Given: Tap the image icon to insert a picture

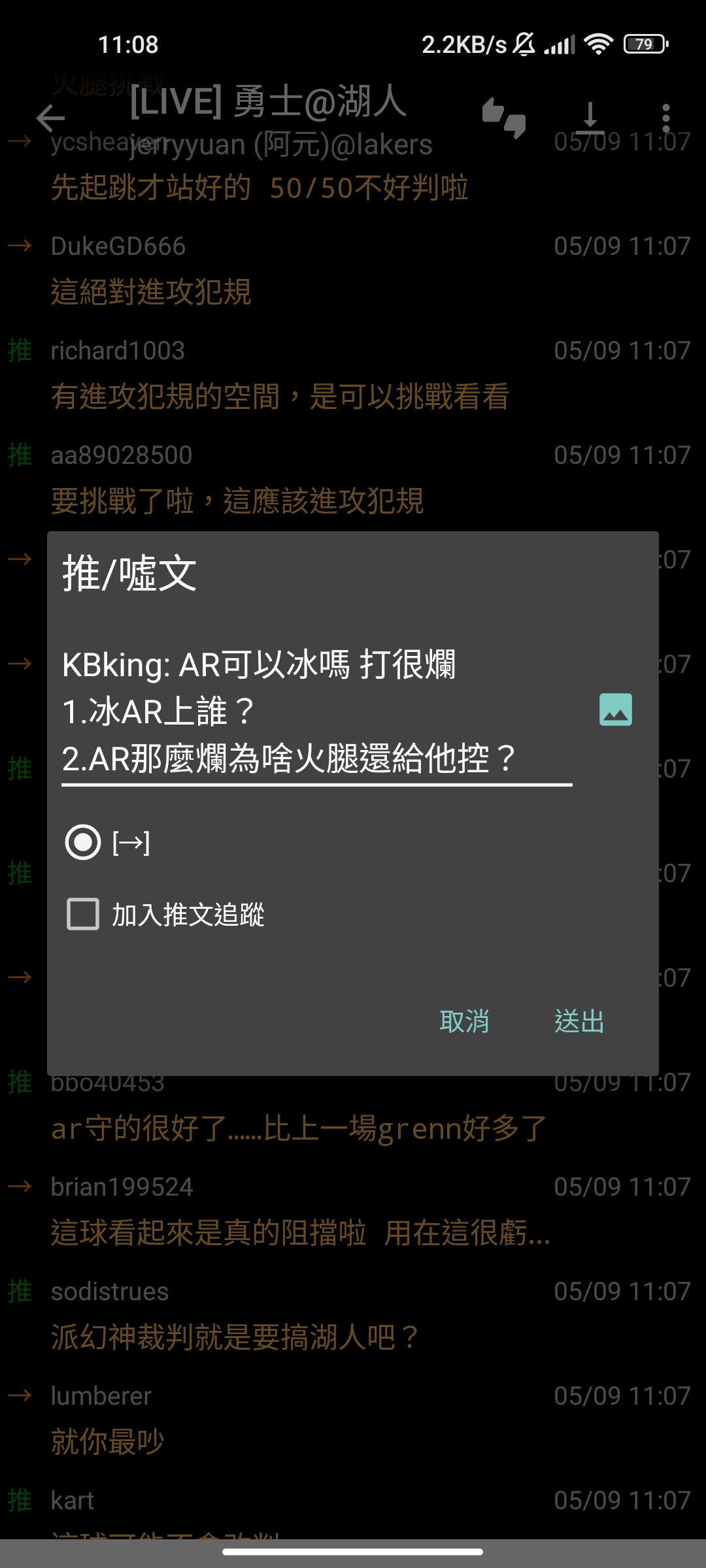Looking at the screenshot, I should coord(616,710).
